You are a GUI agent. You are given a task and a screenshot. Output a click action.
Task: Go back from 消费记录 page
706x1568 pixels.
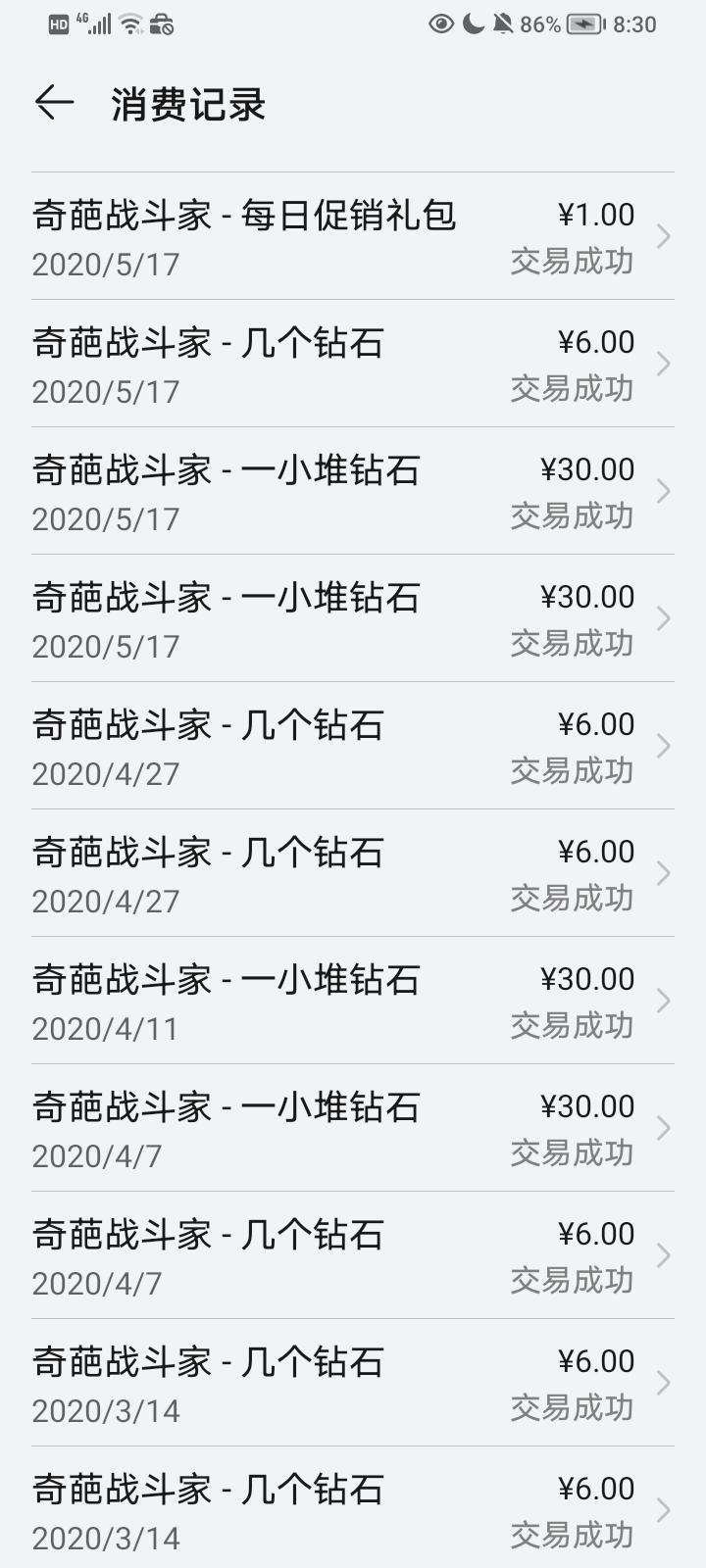coord(55,103)
